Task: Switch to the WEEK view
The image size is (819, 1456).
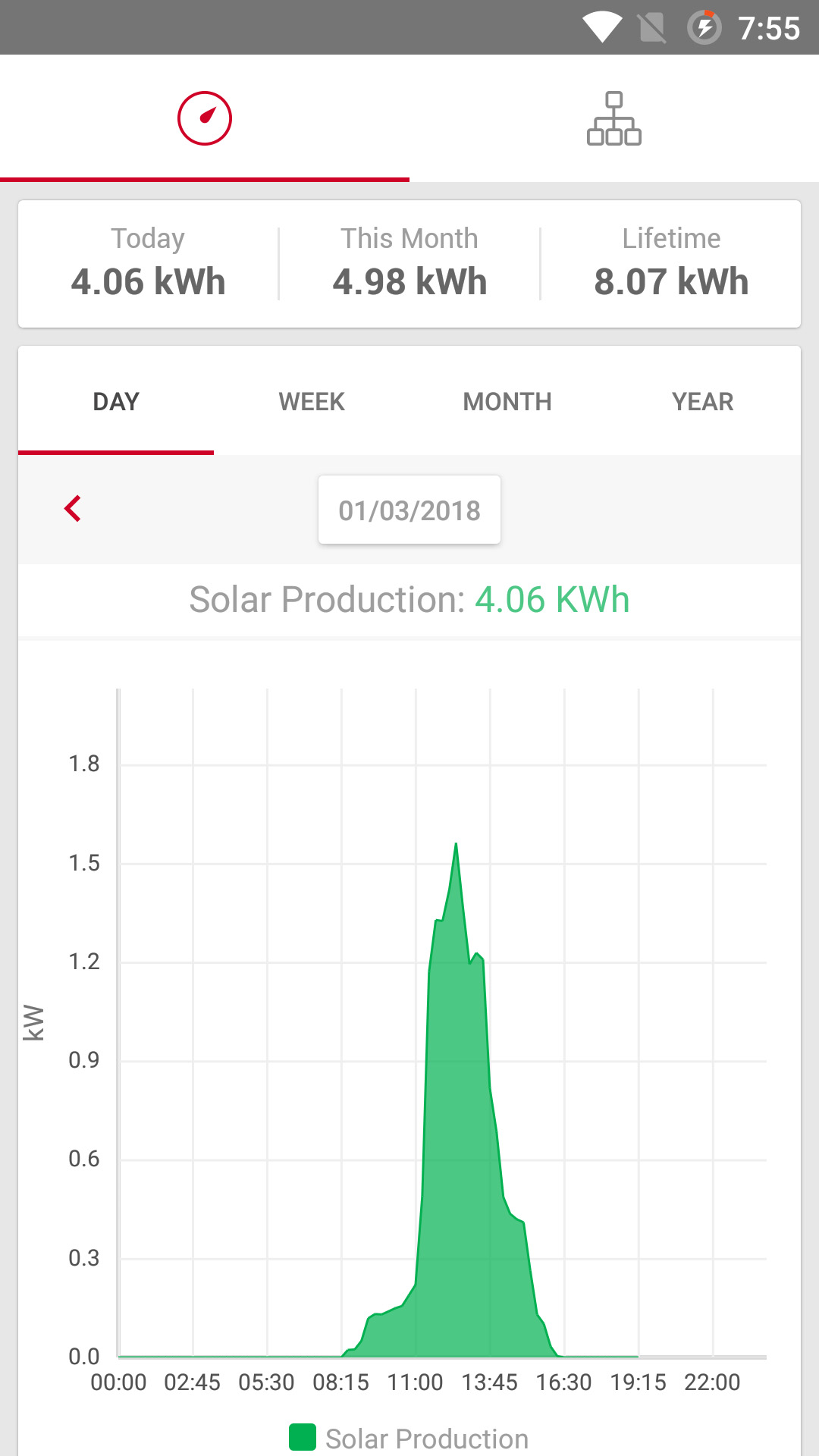Action: point(312,401)
